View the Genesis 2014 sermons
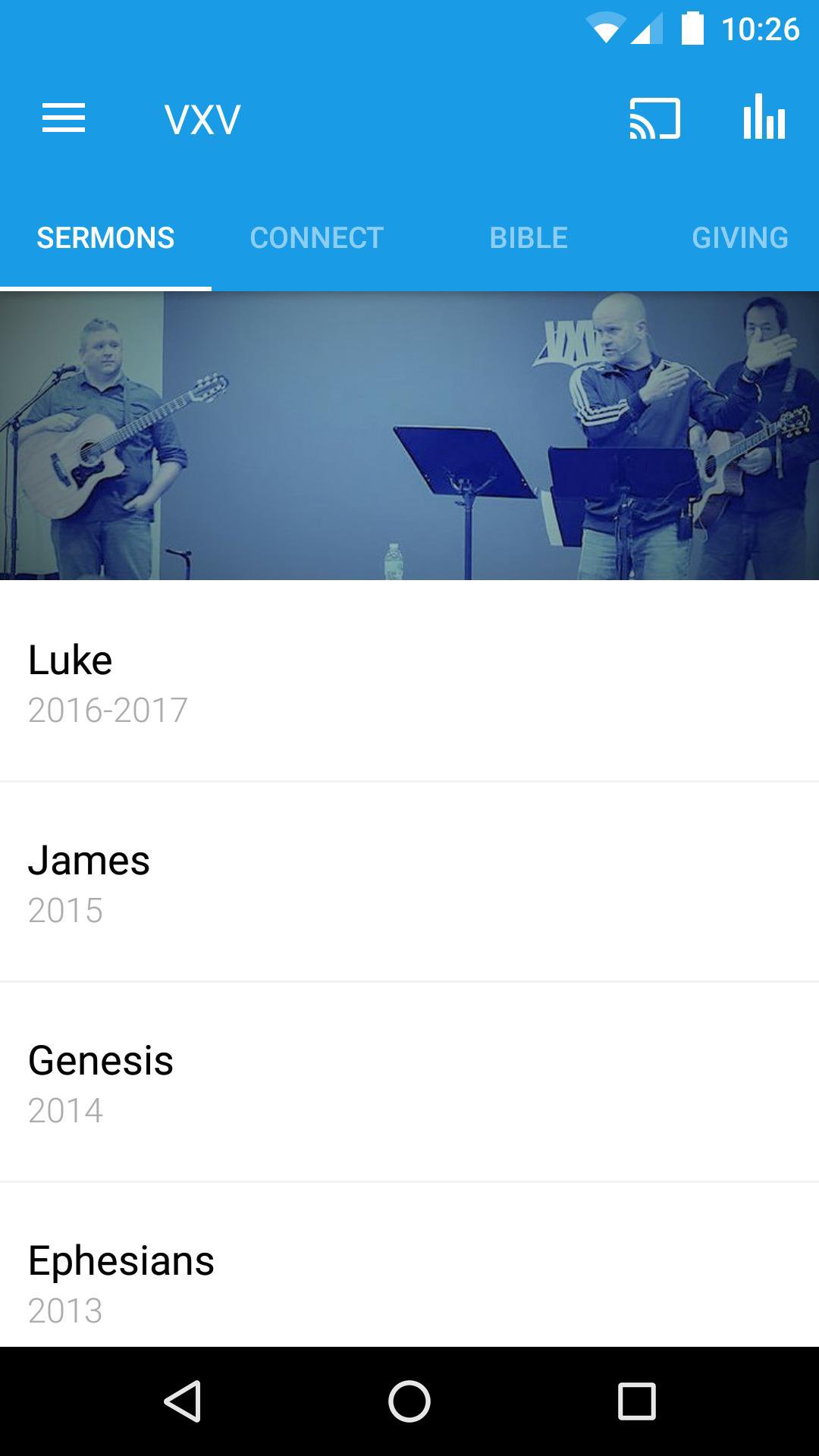This screenshot has width=819, height=1456. point(409,1083)
